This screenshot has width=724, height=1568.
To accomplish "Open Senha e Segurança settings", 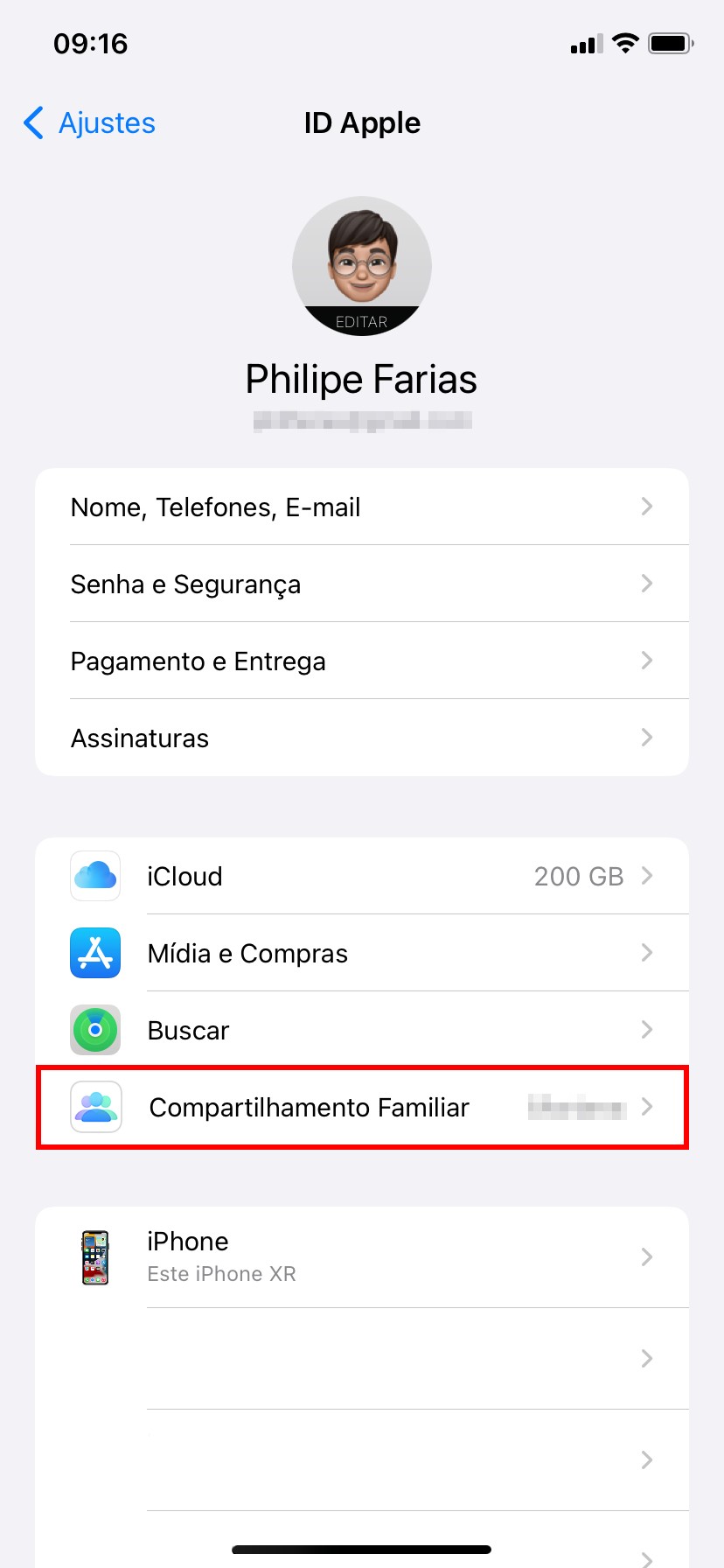I will 361,584.
